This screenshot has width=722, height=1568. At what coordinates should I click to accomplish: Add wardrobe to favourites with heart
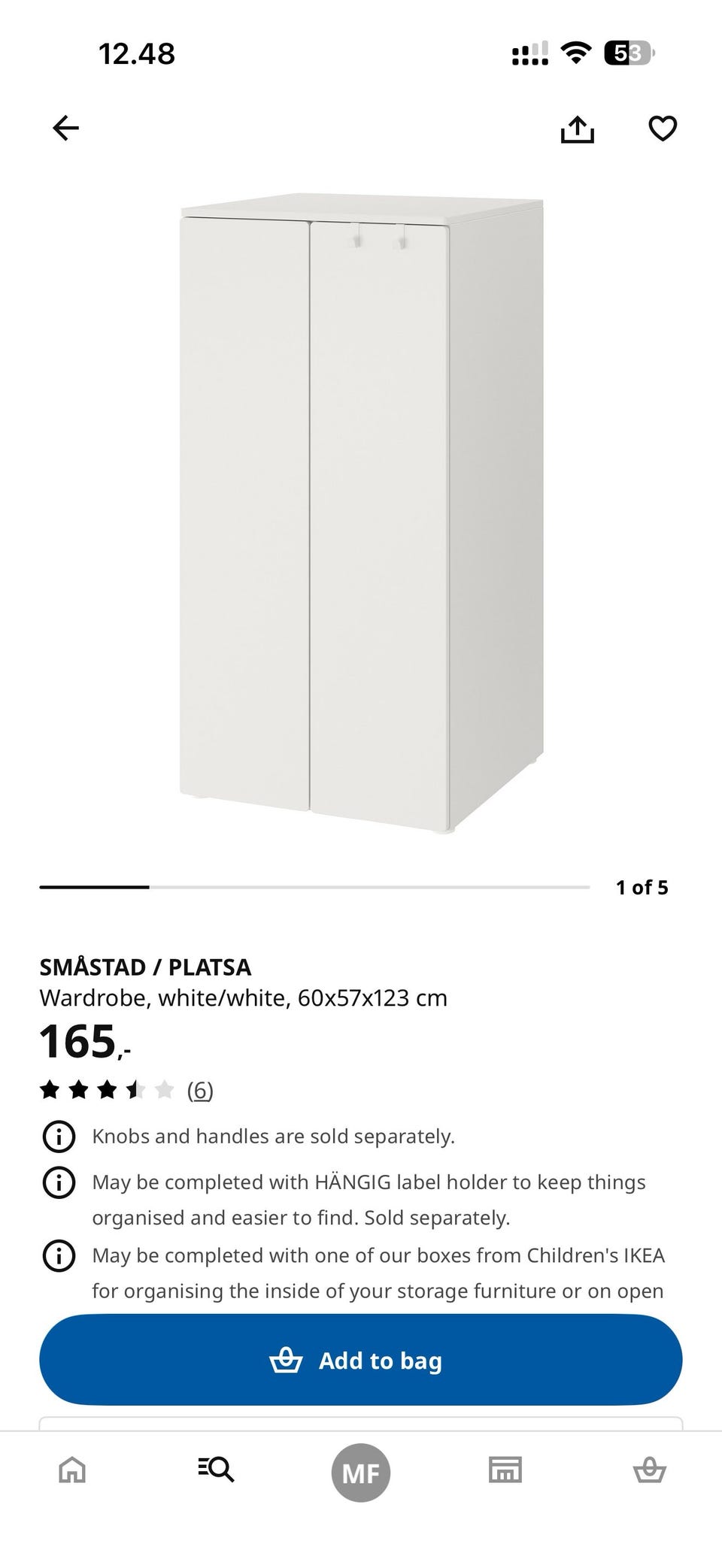pyautogui.click(x=663, y=129)
